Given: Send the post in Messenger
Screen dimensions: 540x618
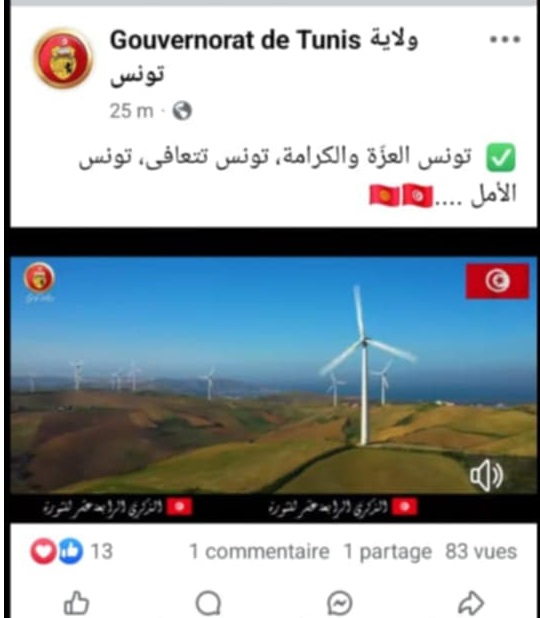Looking at the screenshot, I should coord(339,603).
